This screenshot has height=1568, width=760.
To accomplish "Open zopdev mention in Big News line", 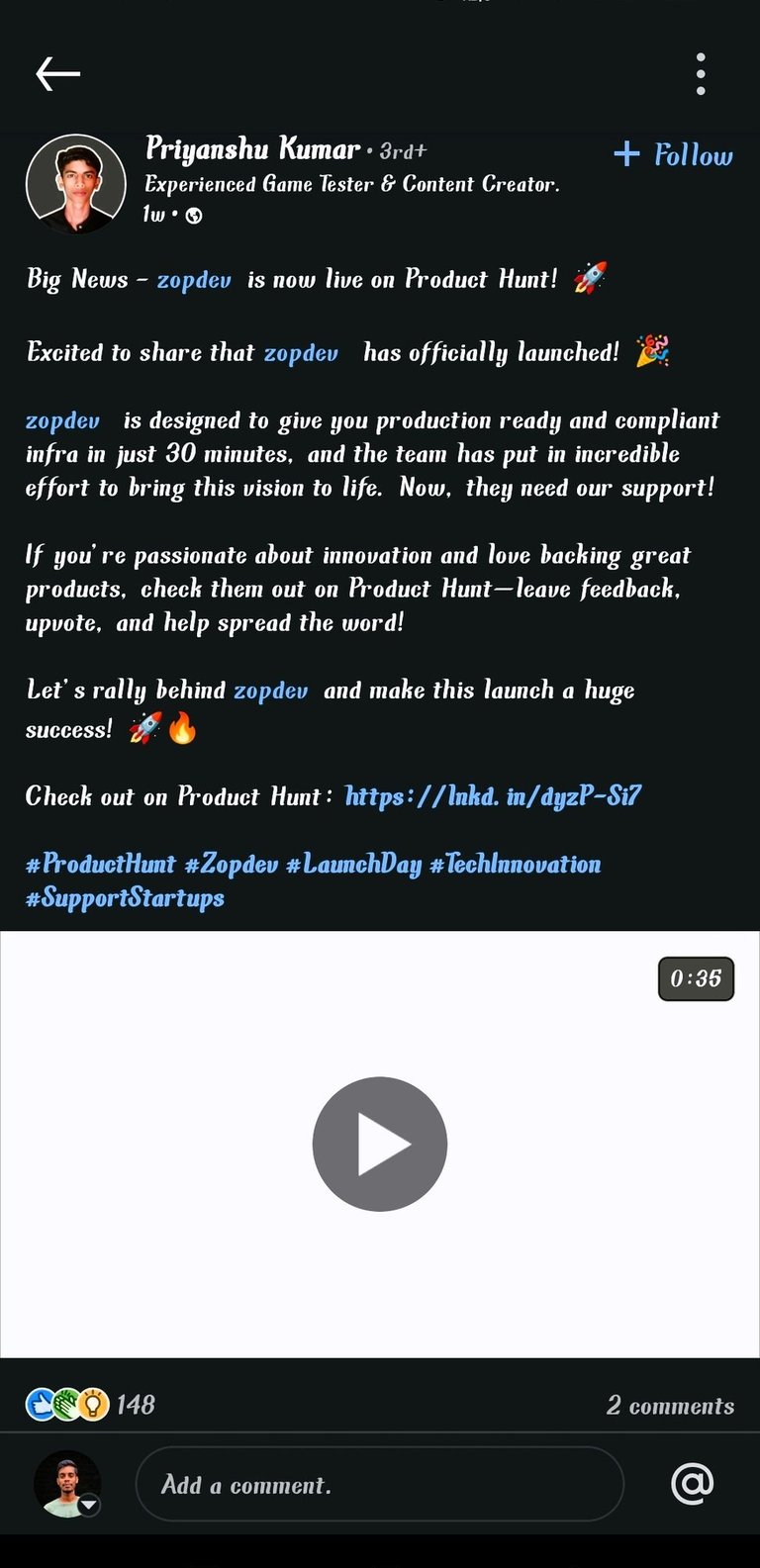I will coord(194,280).
